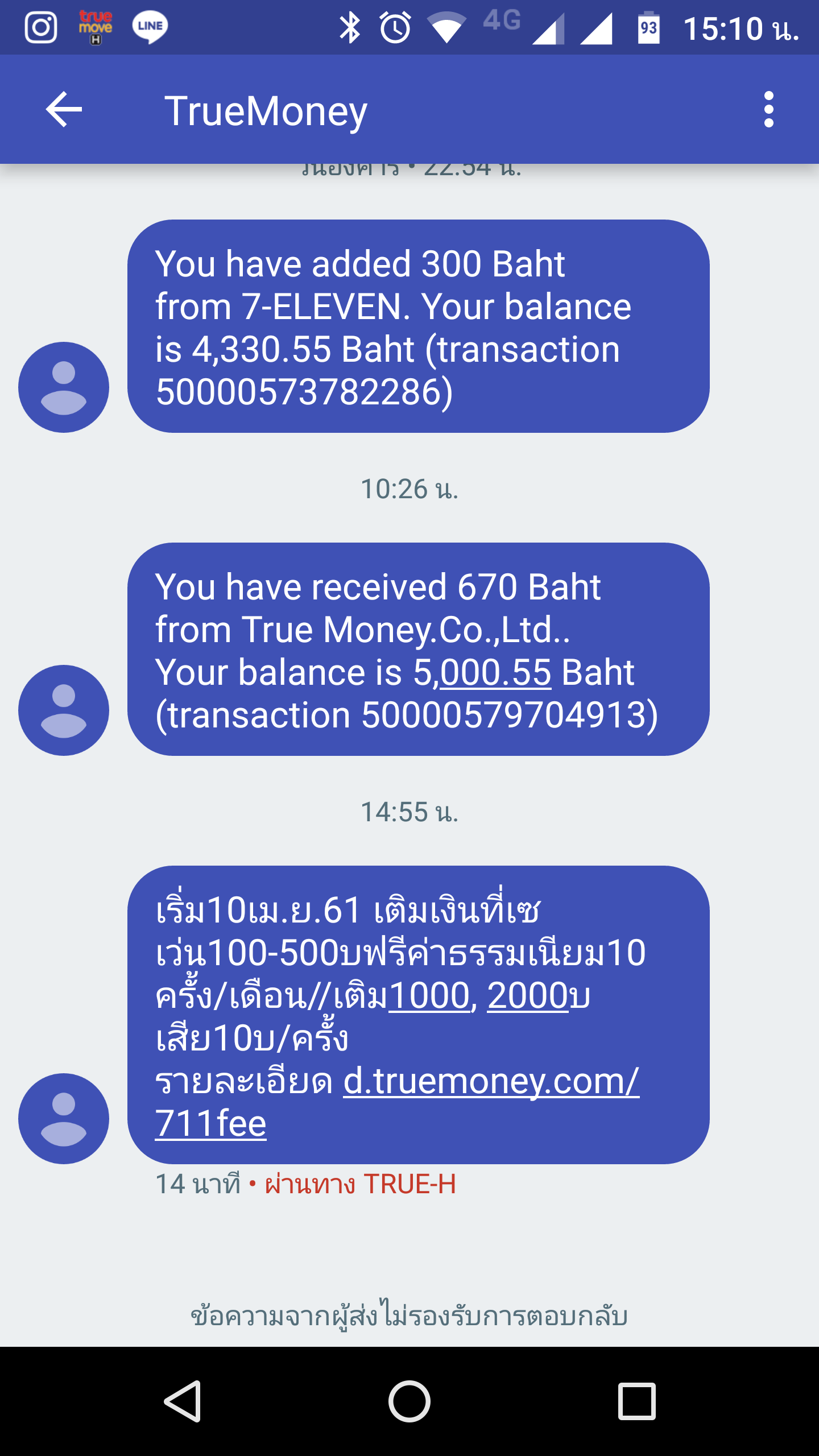Go back using the top arrow

[64, 109]
